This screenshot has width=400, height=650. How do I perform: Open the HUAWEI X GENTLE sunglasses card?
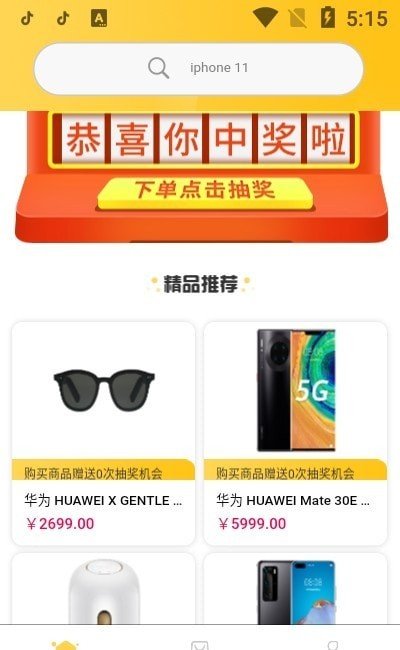(103, 433)
